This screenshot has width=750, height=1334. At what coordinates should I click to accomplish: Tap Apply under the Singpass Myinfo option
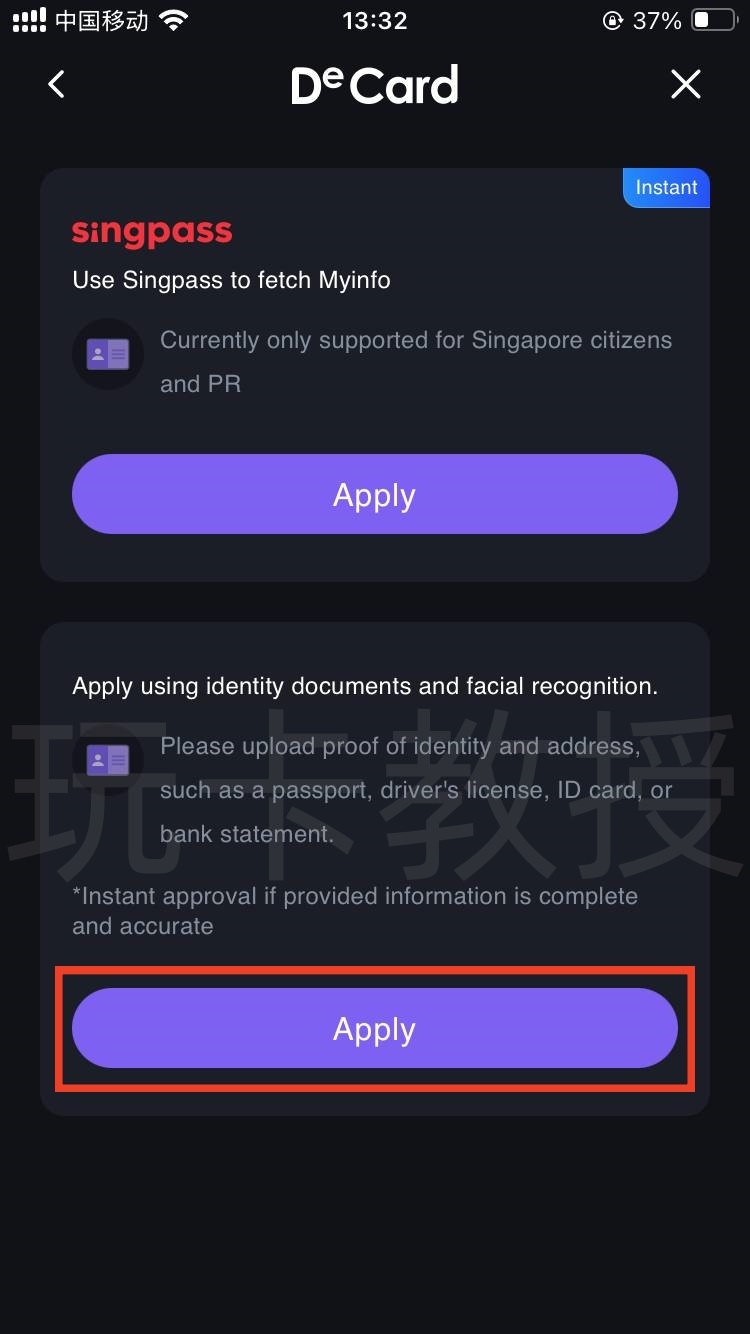click(375, 495)
